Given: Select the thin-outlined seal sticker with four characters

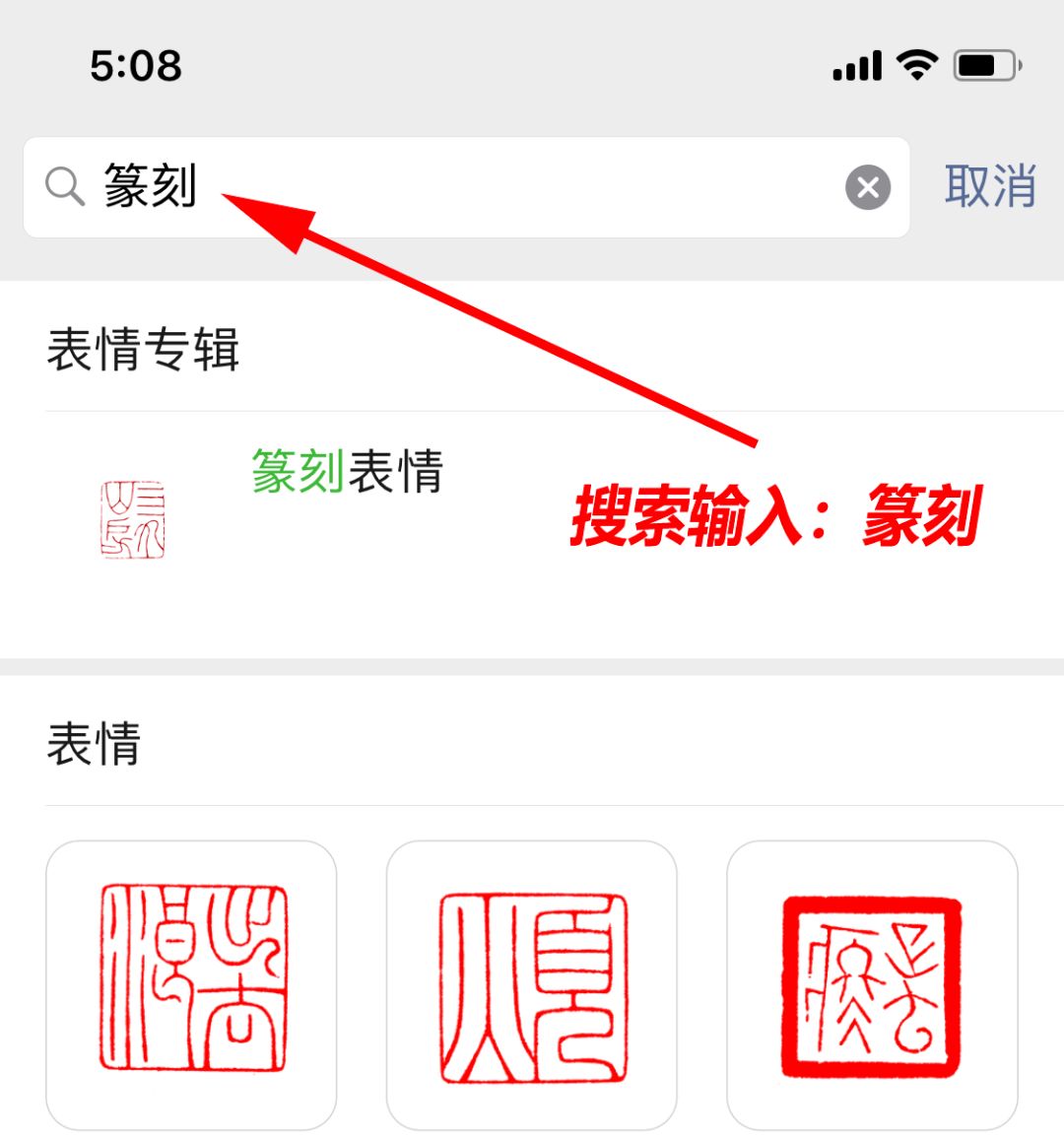Looking at the screenshot, I should tap(191, 985).
